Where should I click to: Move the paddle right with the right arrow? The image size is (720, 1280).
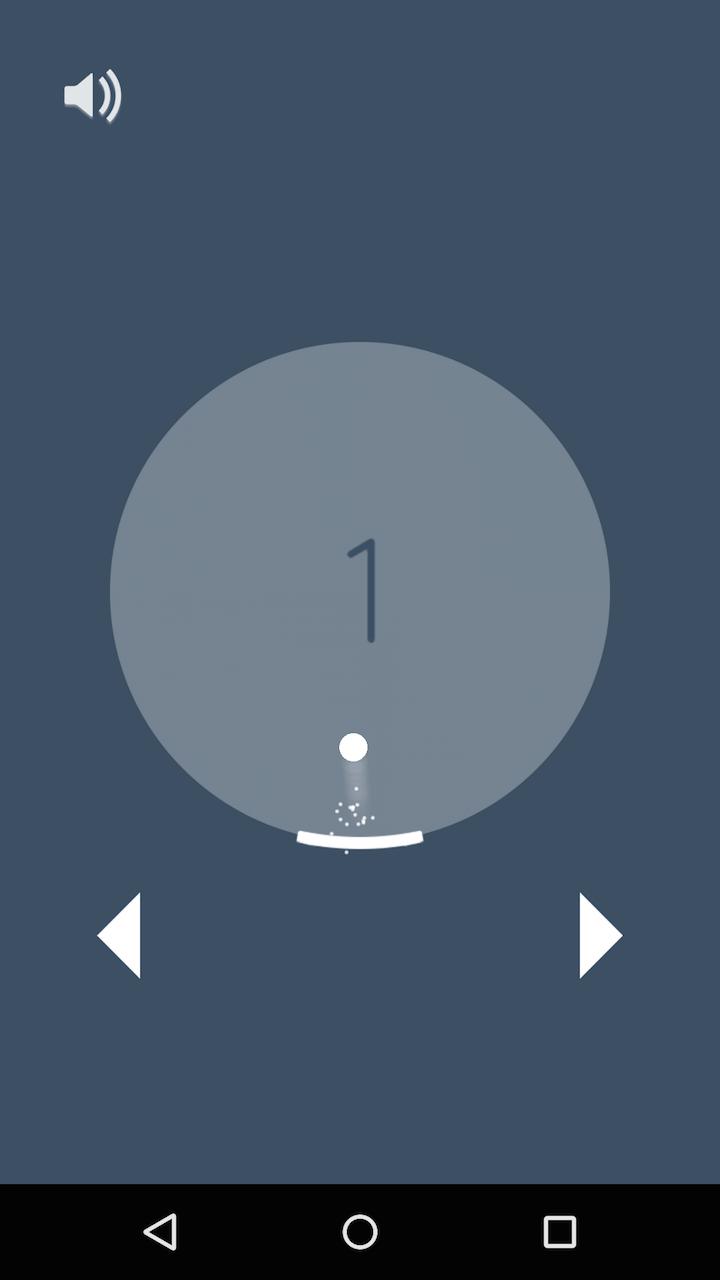(x=599, y=935)
